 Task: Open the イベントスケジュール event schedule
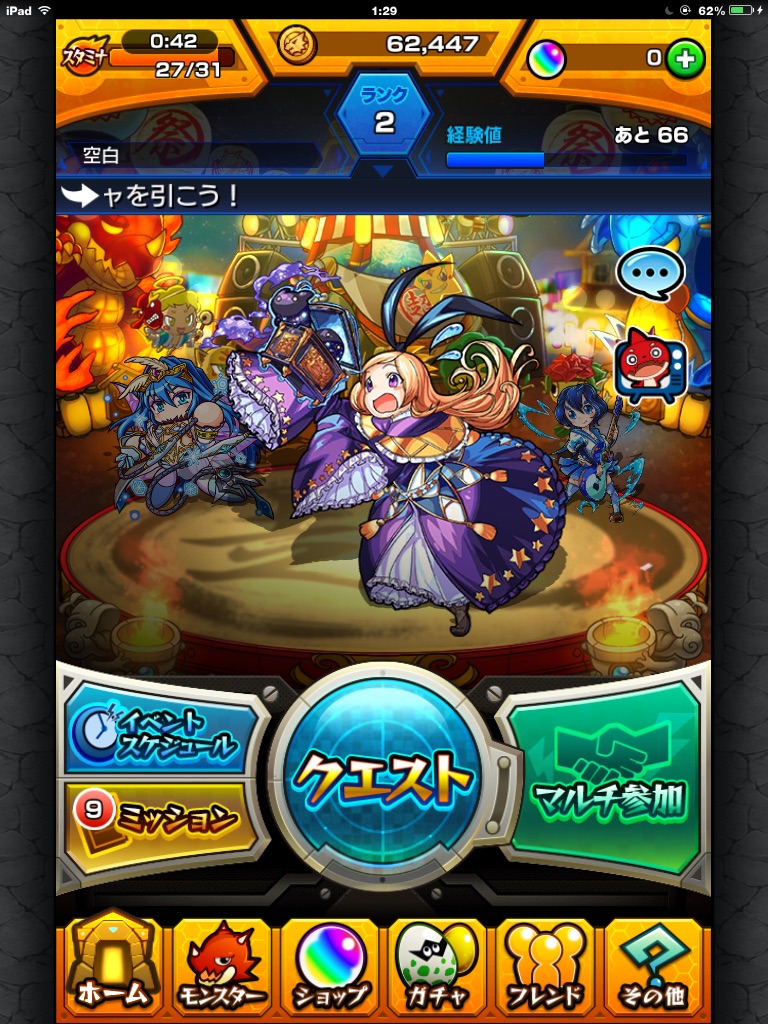pyautogui.click(x=160, y=733)
